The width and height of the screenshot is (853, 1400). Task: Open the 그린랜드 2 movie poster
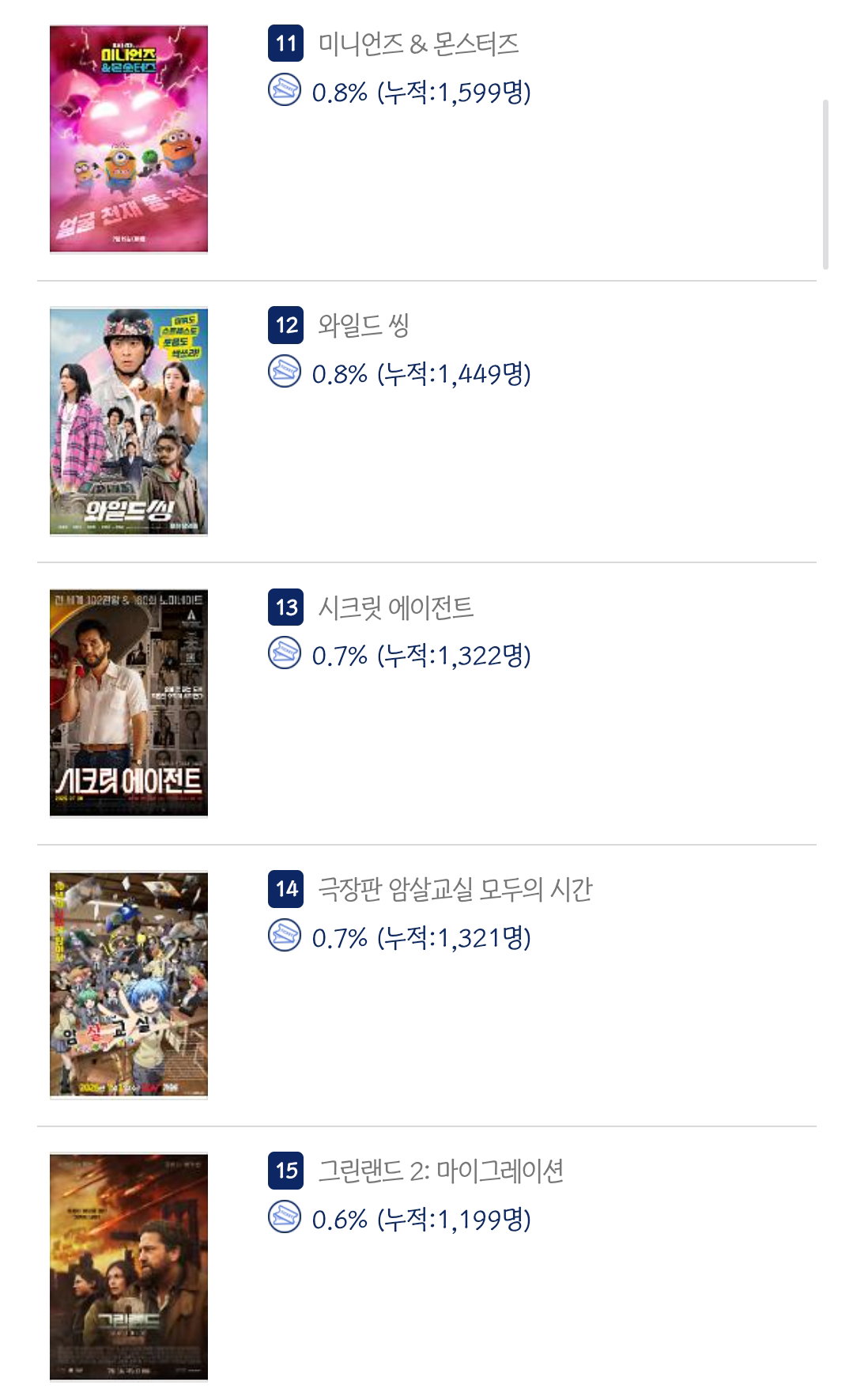click(129, 1267)
